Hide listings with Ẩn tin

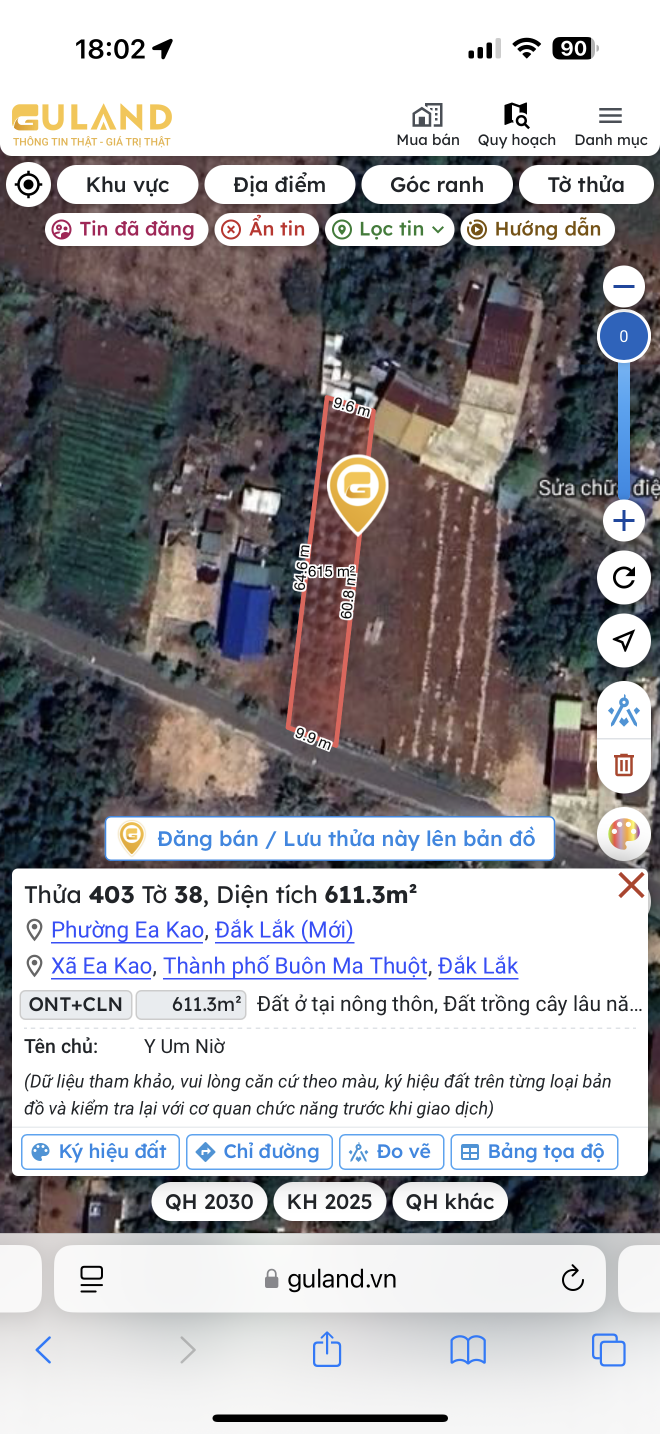(266, 229)
